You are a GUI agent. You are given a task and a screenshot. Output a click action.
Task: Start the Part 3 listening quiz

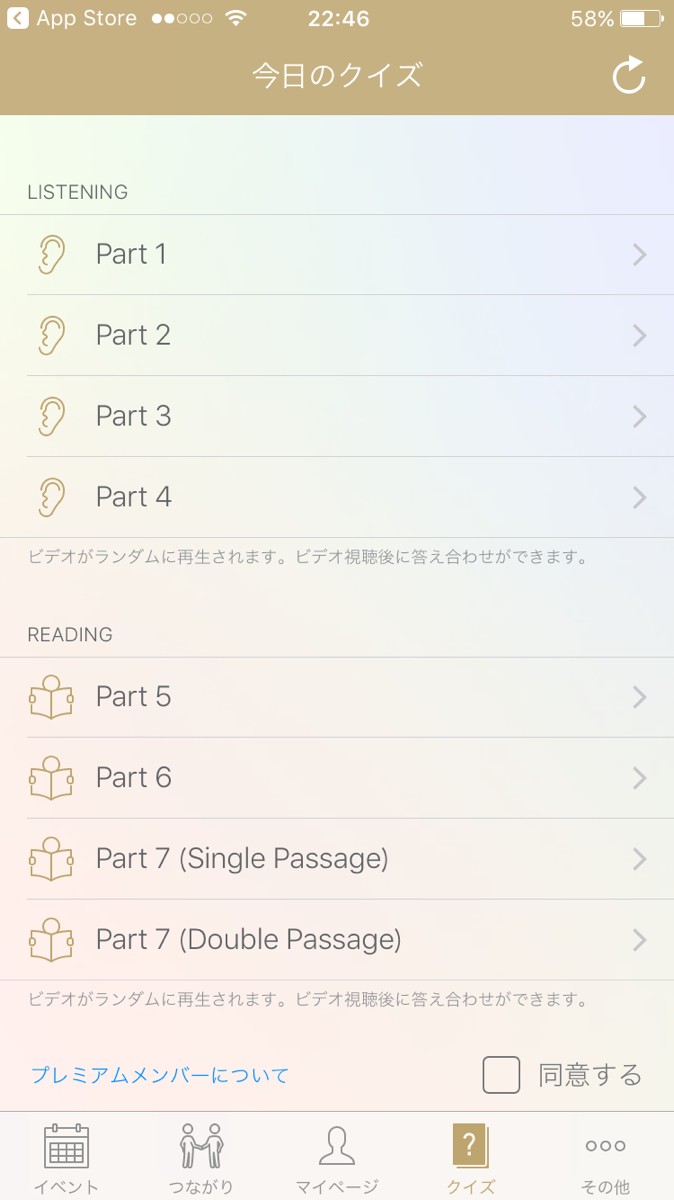337,417
